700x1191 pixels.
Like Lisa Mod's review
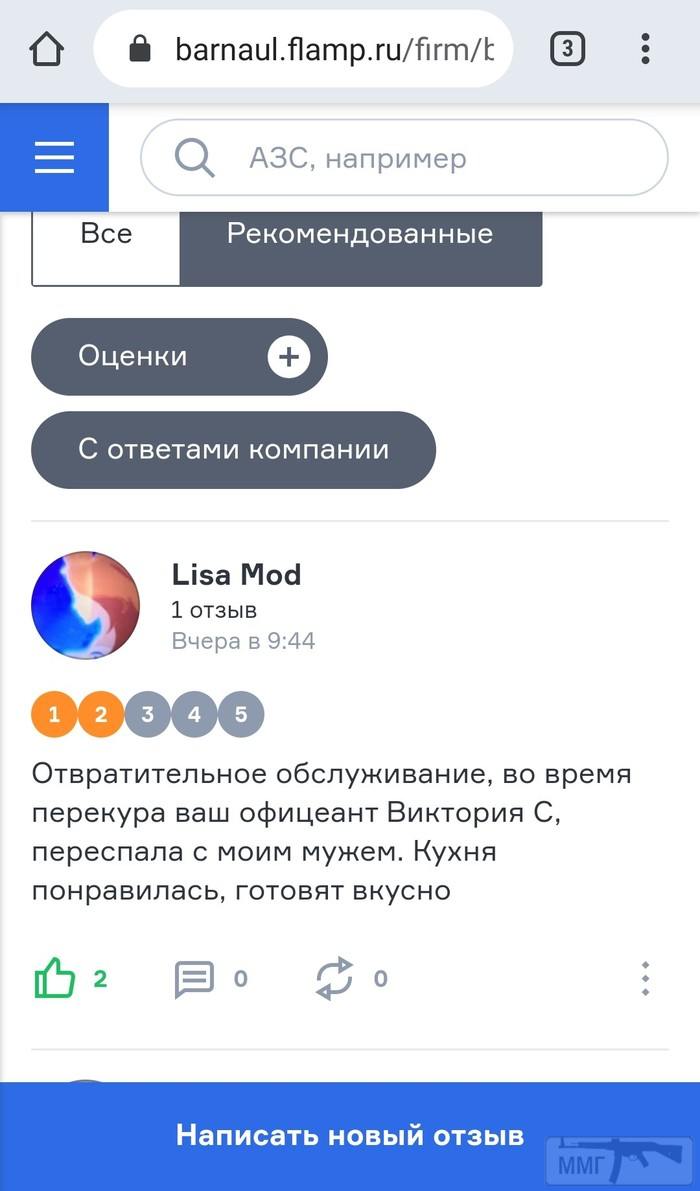pyautogui.click(x=56, y=978)
